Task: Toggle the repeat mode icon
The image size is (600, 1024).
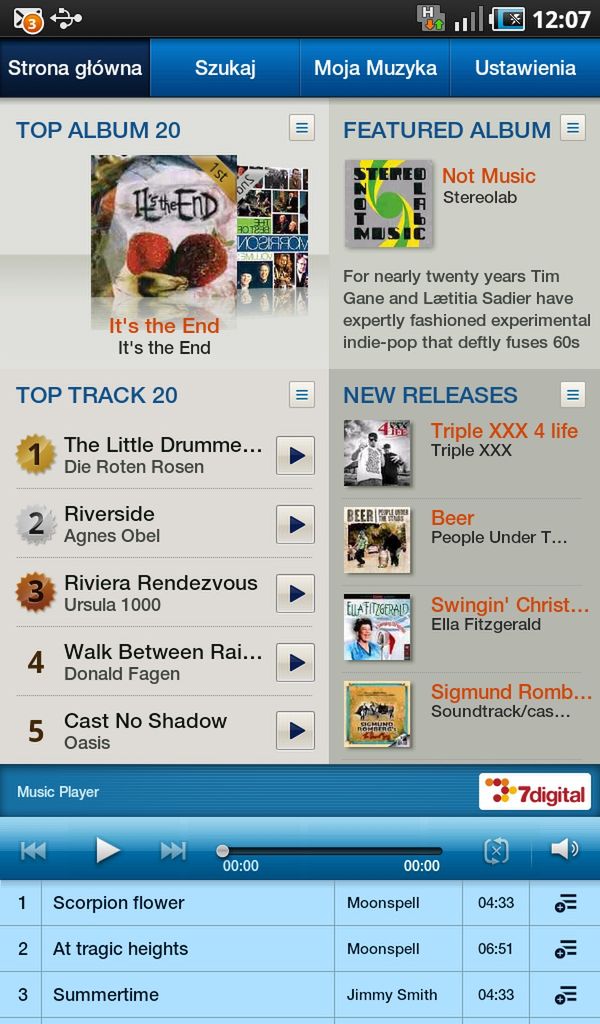Action: point(496,850)
